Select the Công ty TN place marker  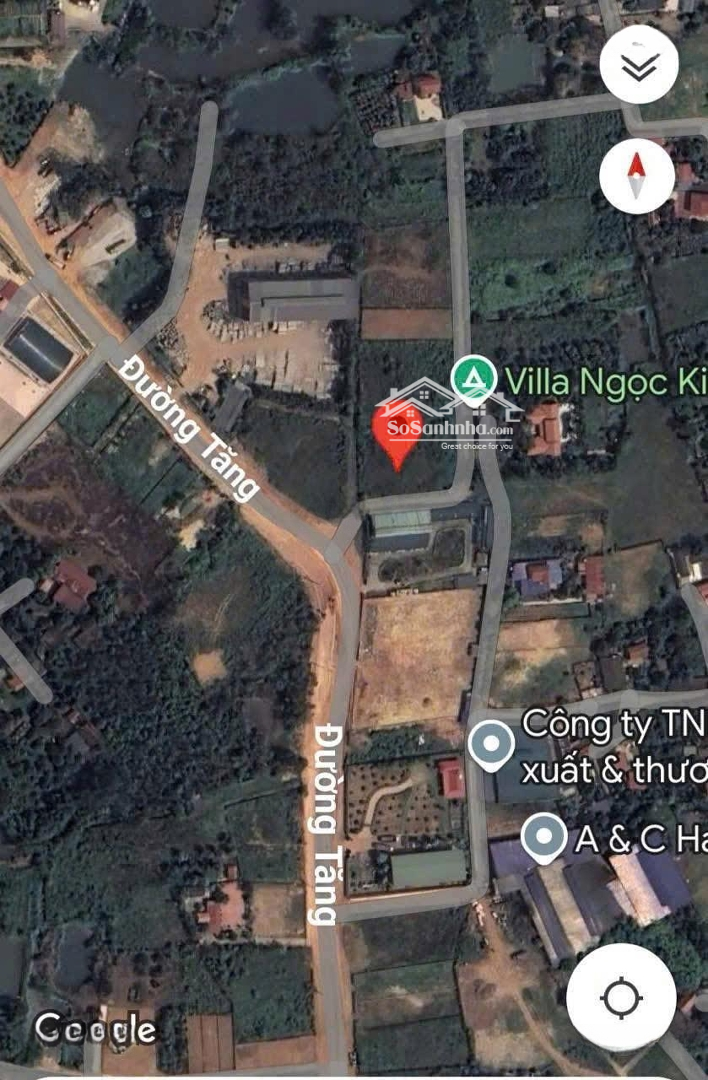492,746
